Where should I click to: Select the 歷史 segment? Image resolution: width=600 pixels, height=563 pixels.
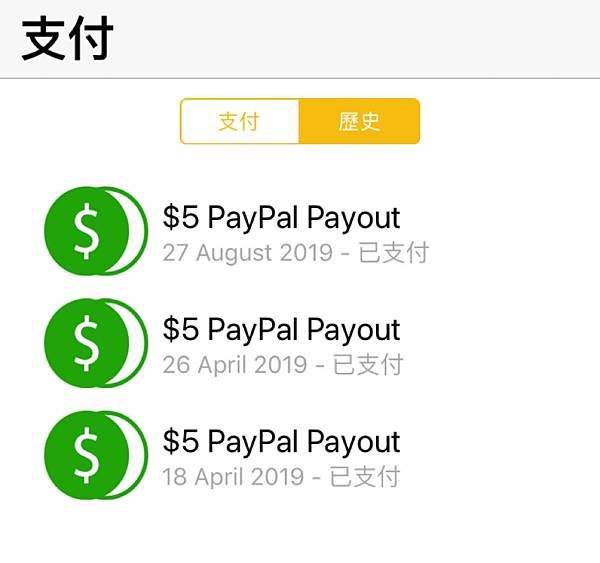(359, 122)
